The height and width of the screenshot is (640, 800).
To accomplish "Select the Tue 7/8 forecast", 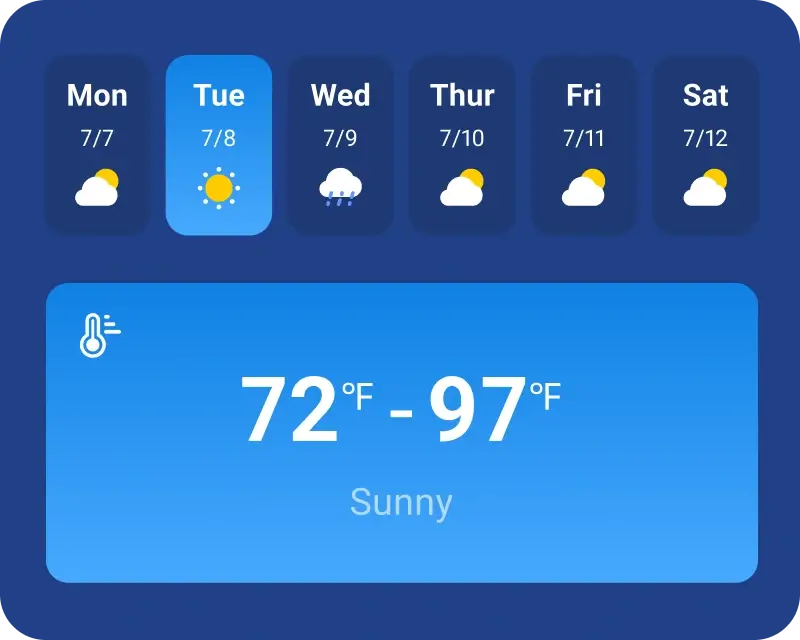I will (x=218, y=145).
